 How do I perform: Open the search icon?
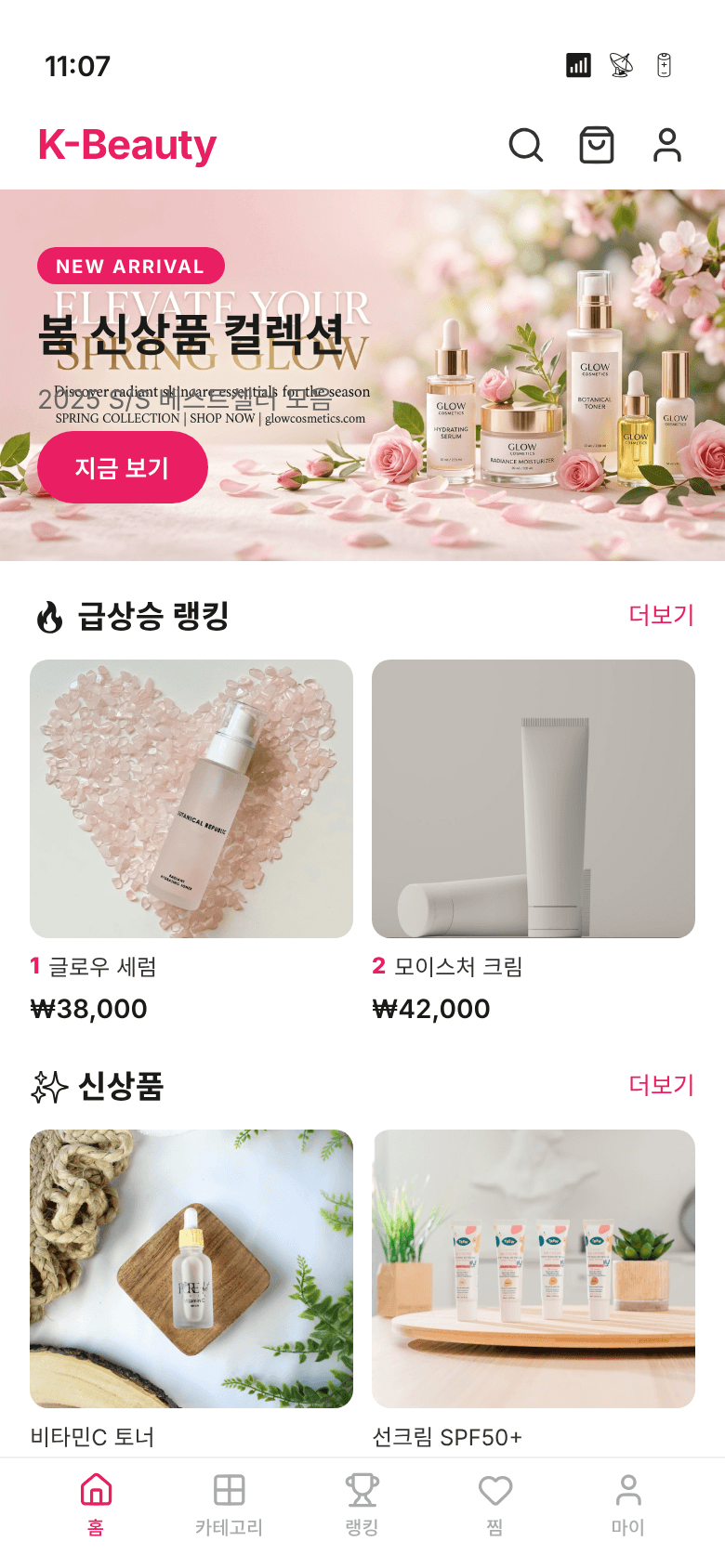(x=526, y=145)
